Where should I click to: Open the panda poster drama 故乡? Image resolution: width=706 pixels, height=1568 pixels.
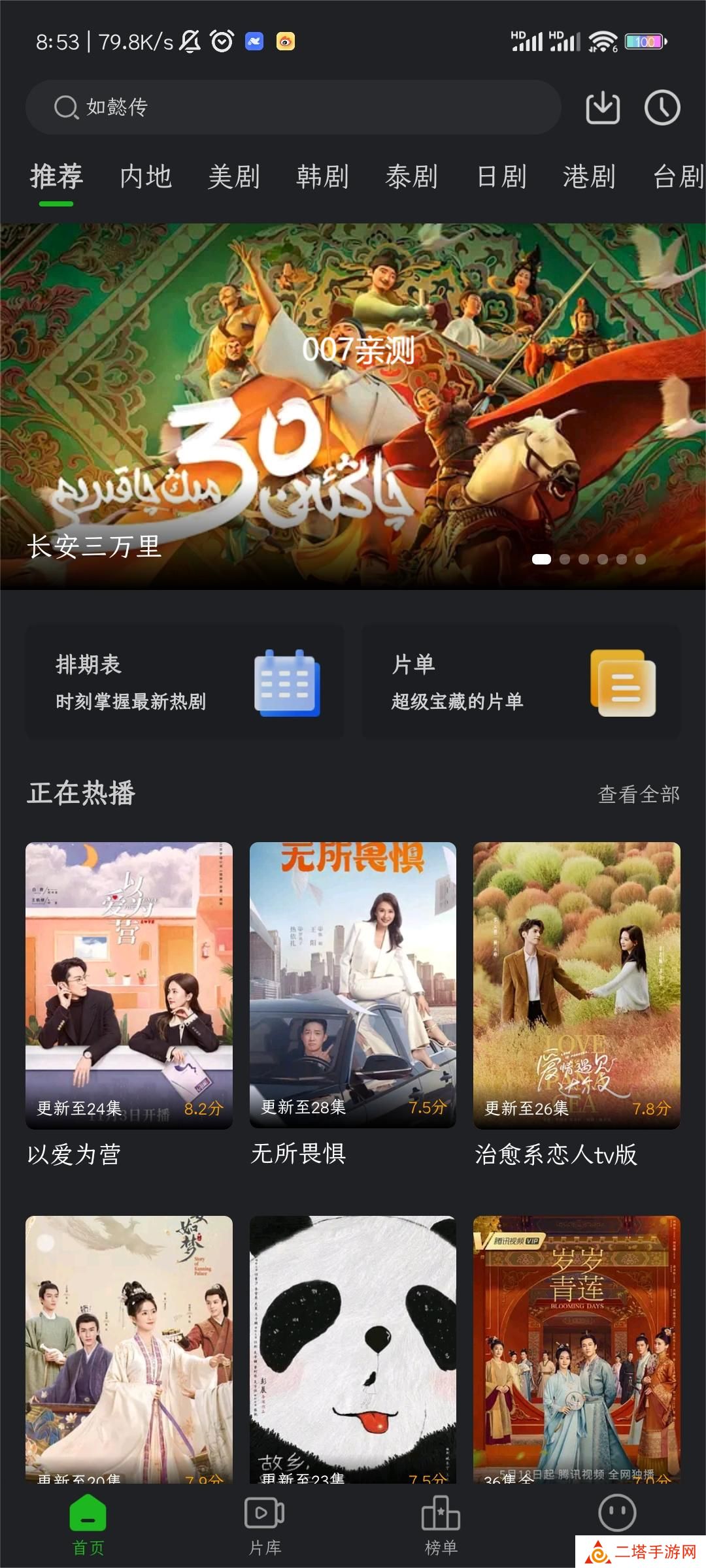353,1349
